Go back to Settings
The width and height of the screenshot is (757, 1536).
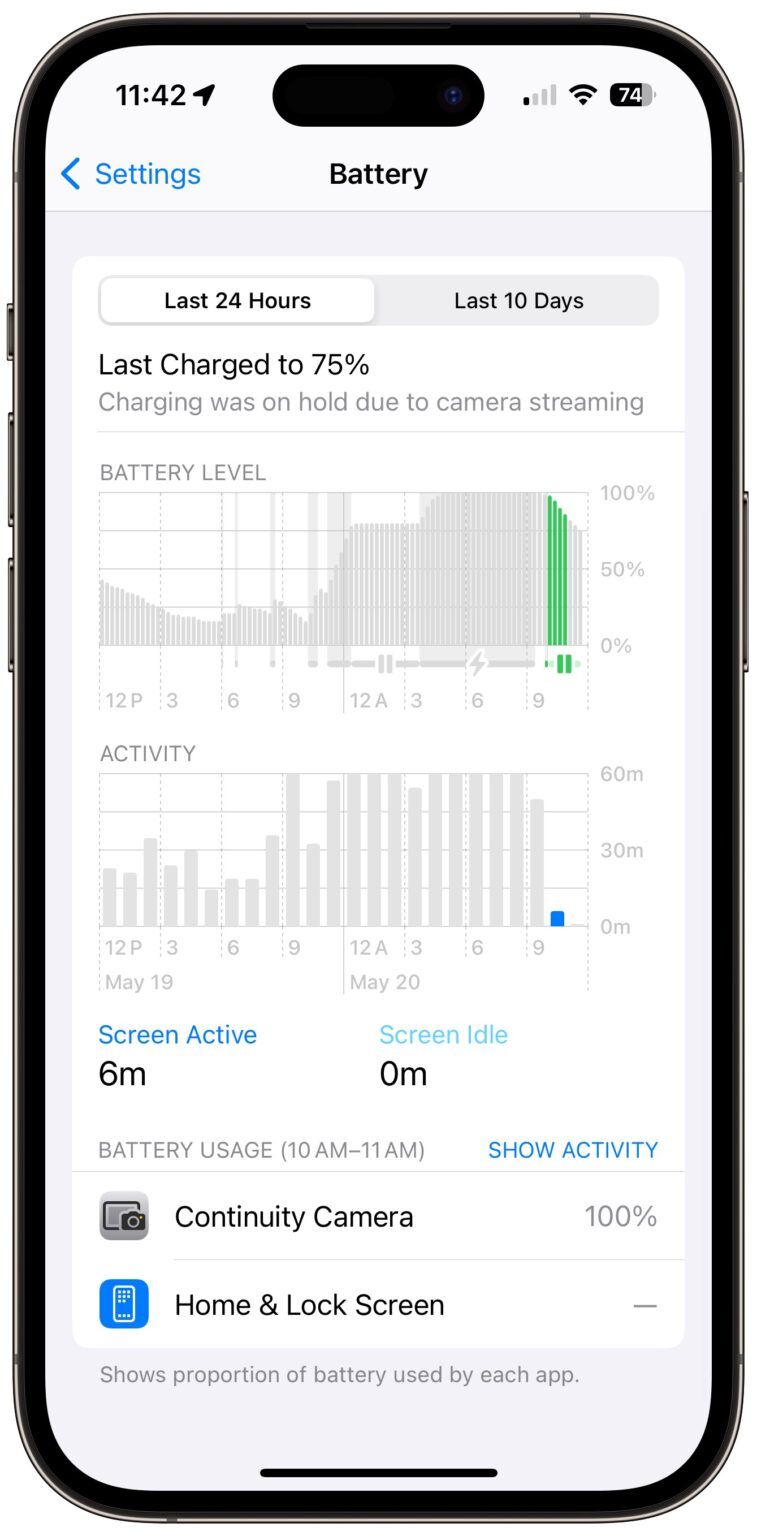tap(130, 173)
